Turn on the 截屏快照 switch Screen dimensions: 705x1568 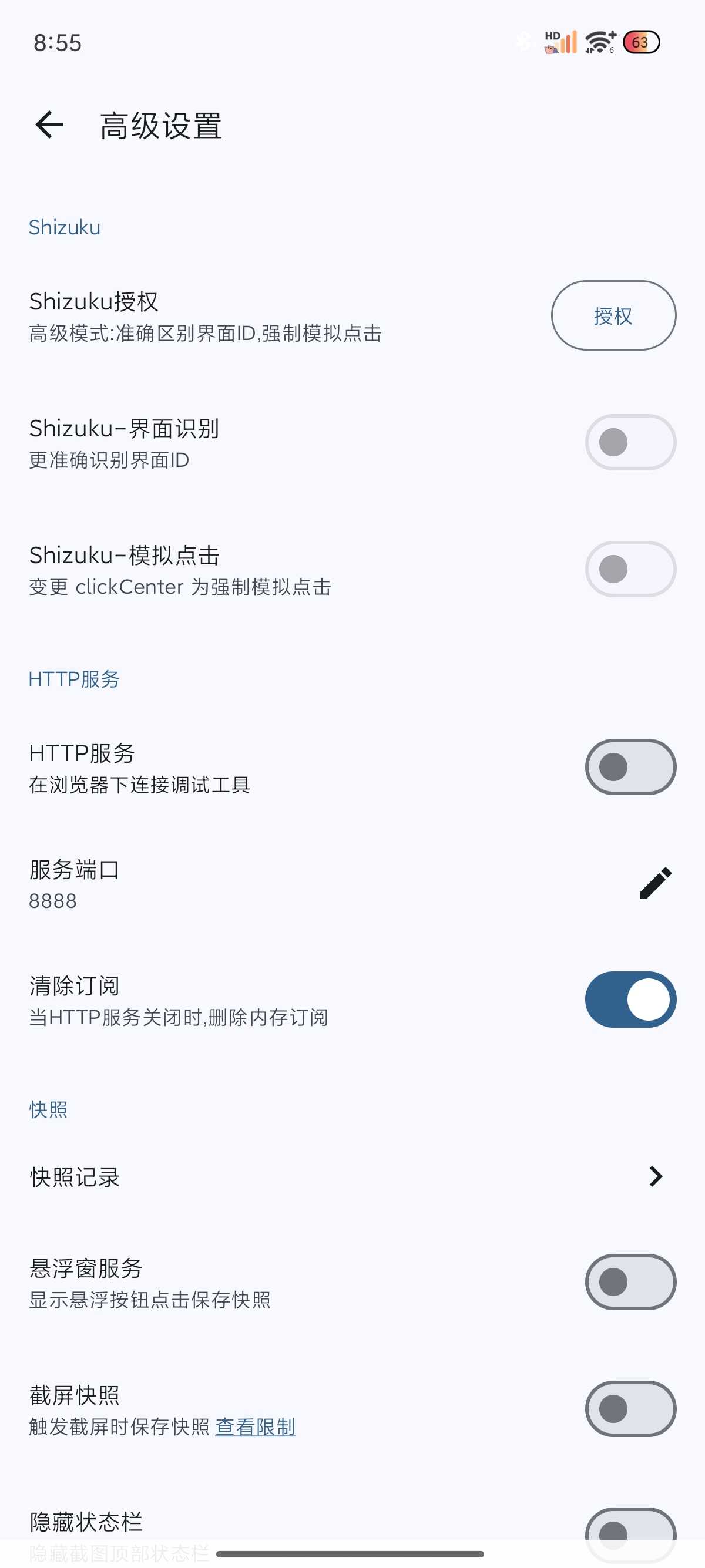pos(630,1408)
